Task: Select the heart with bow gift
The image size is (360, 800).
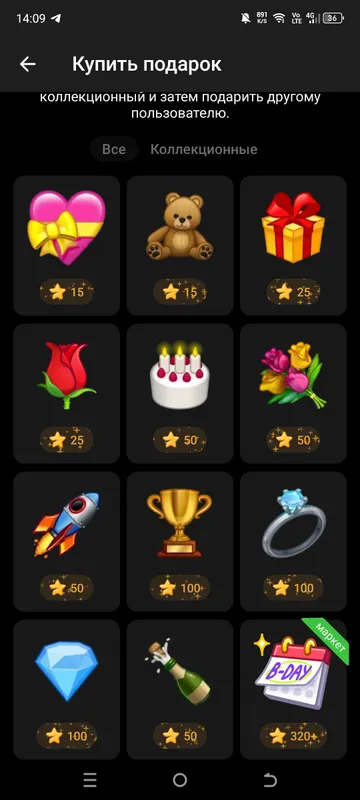Action: click(x=67, y=245)
